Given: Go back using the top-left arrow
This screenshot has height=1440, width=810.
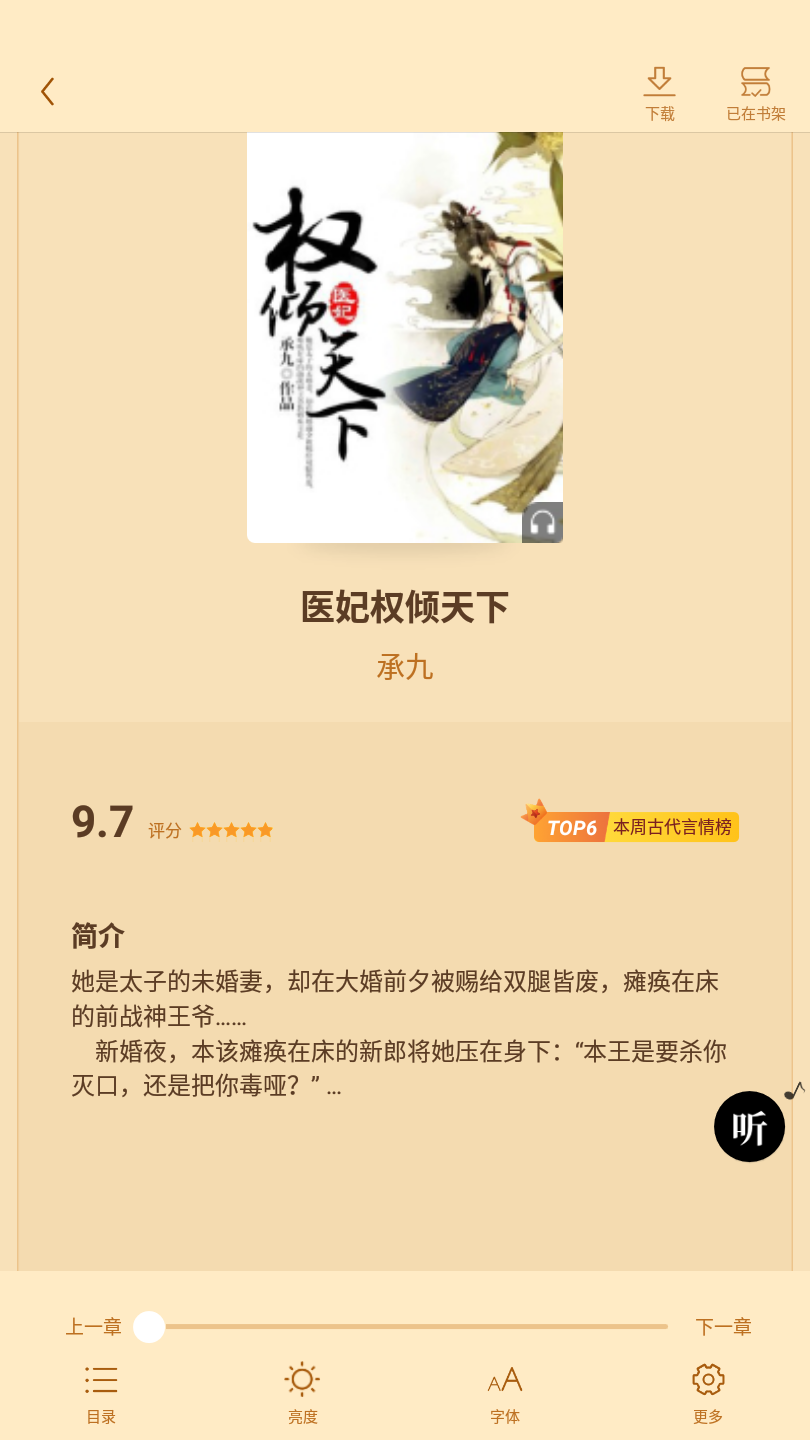Looking at the screenshot, I should (x=47, y=92).
